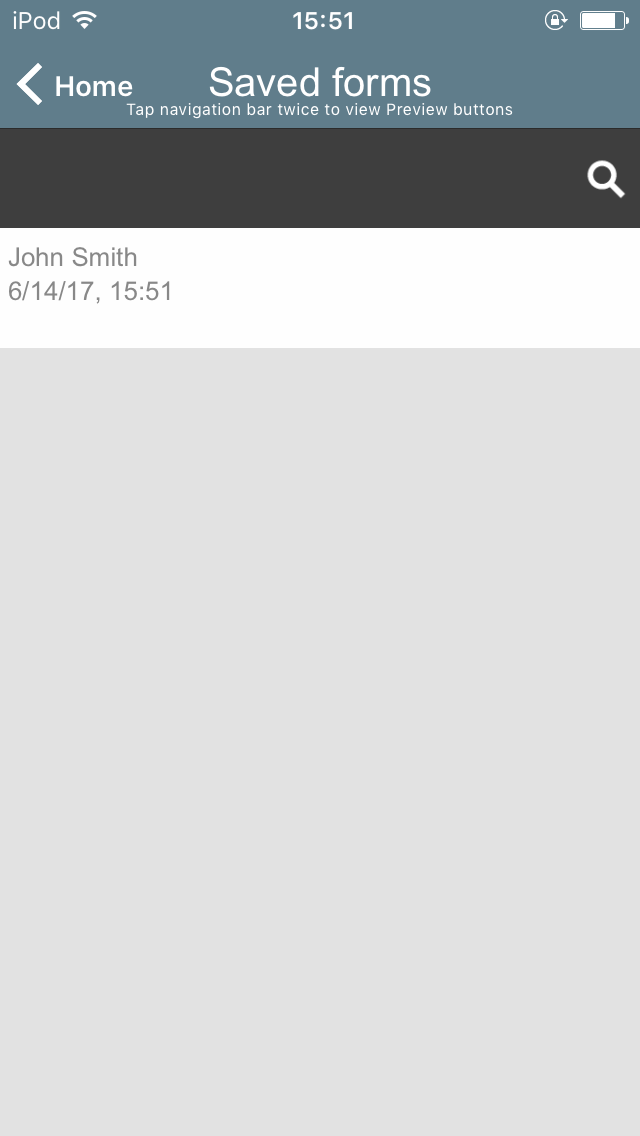The image size is (640, 1136).
Task: Open John Smith saved form
Action: 320,288
